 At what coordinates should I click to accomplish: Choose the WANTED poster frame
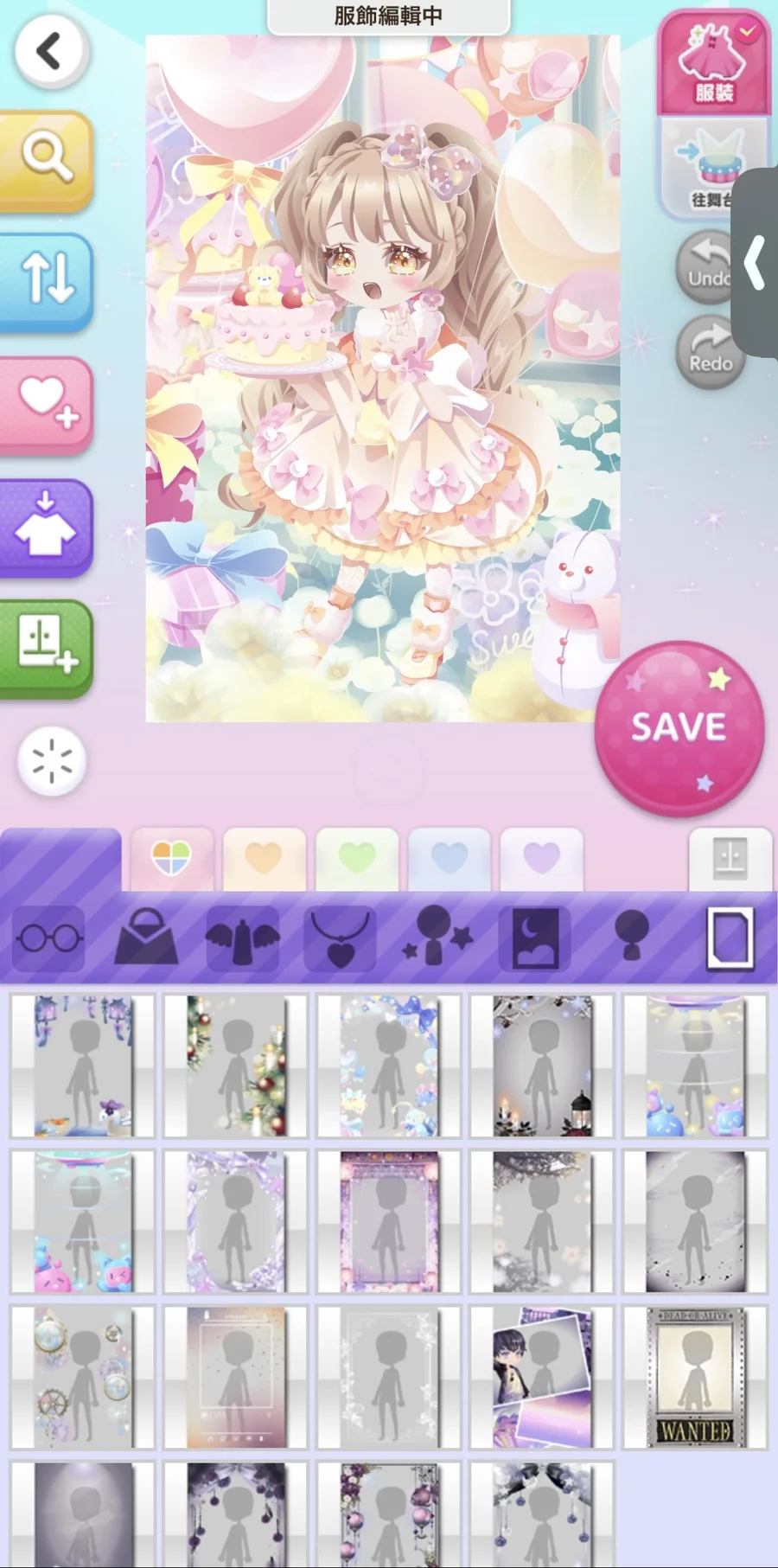(x=695, y=1377)
